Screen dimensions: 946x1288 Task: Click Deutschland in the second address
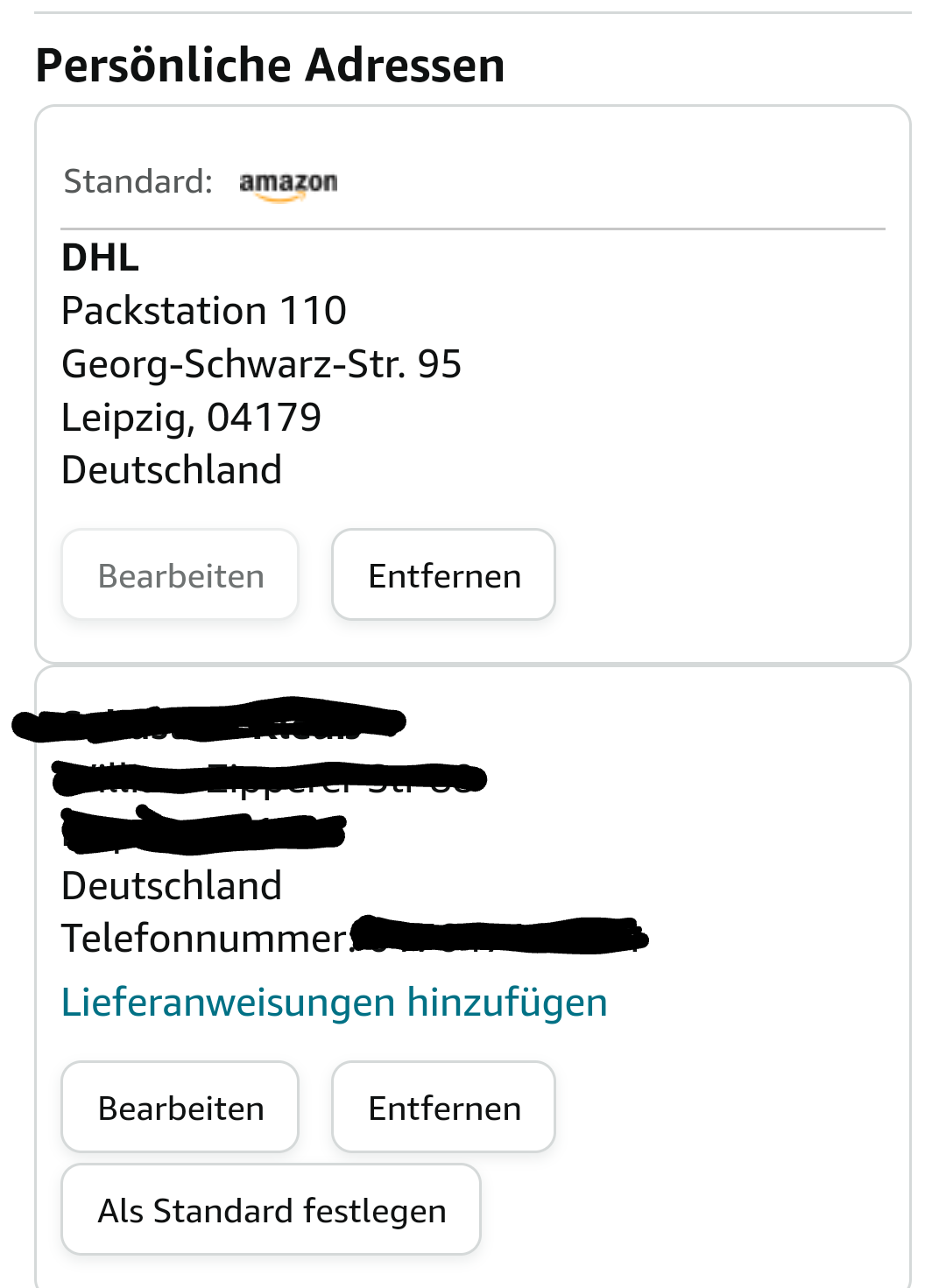171,885
